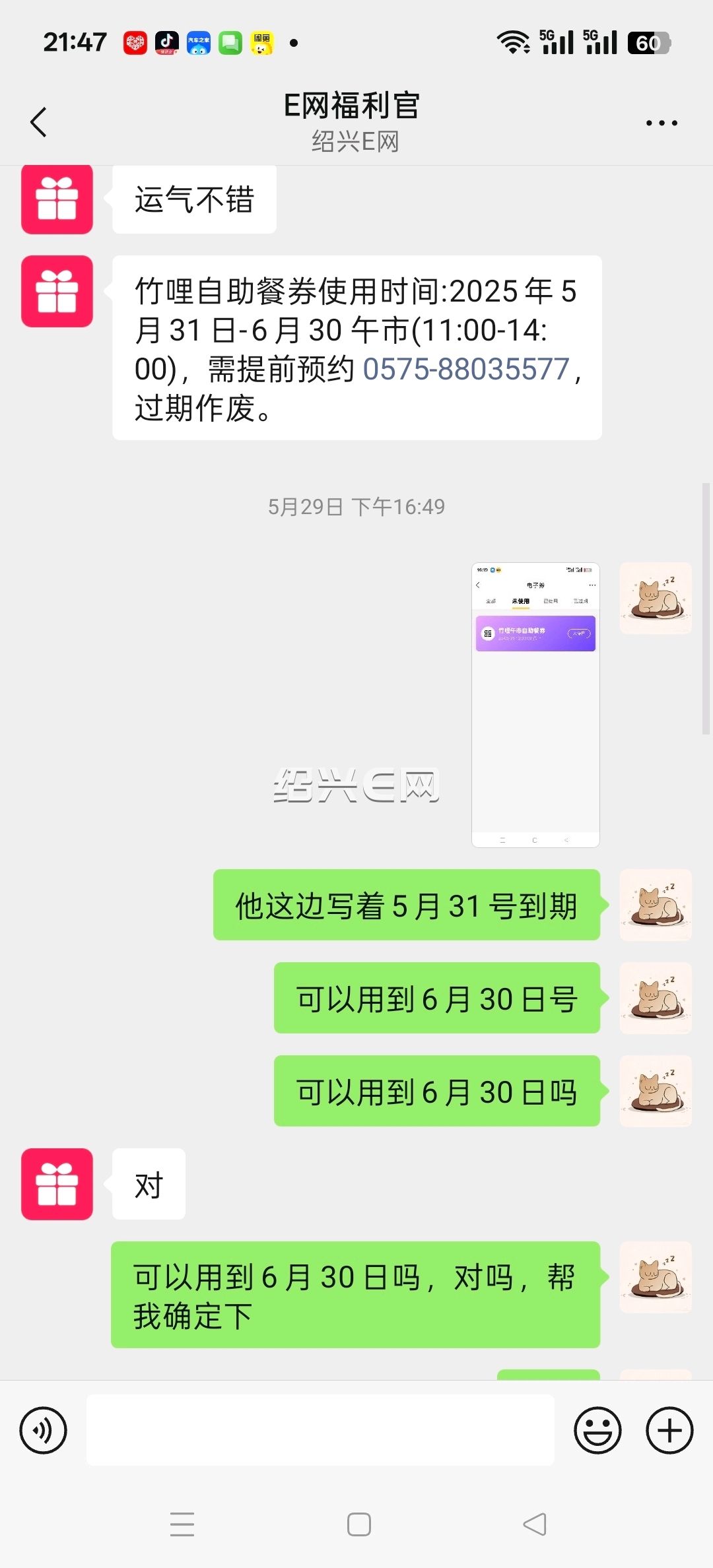Call the reservation number 0575-88035577
Screen dimensions: 713x1568
(466, 369)
